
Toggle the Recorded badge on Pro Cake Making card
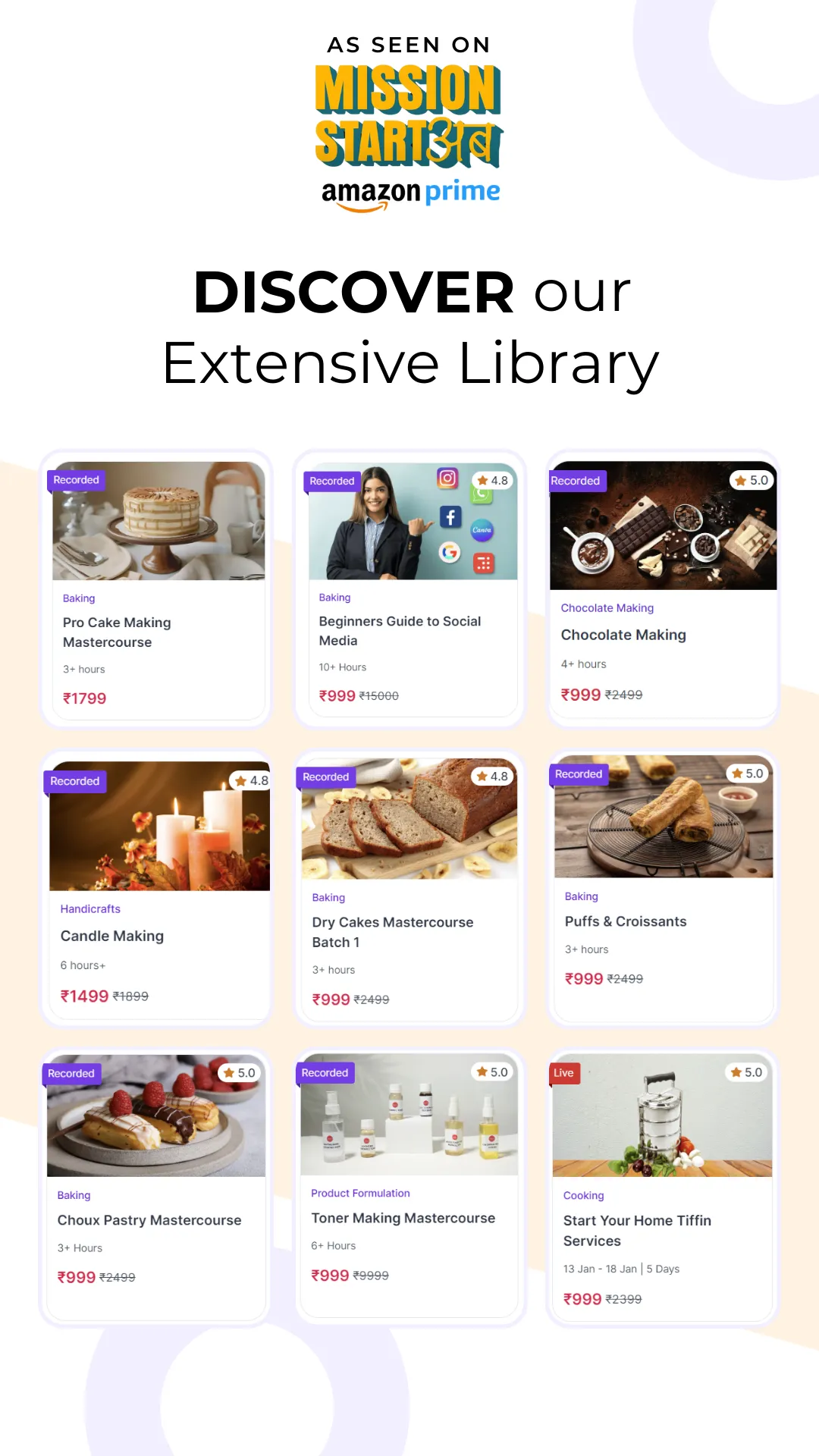[76, 480]
